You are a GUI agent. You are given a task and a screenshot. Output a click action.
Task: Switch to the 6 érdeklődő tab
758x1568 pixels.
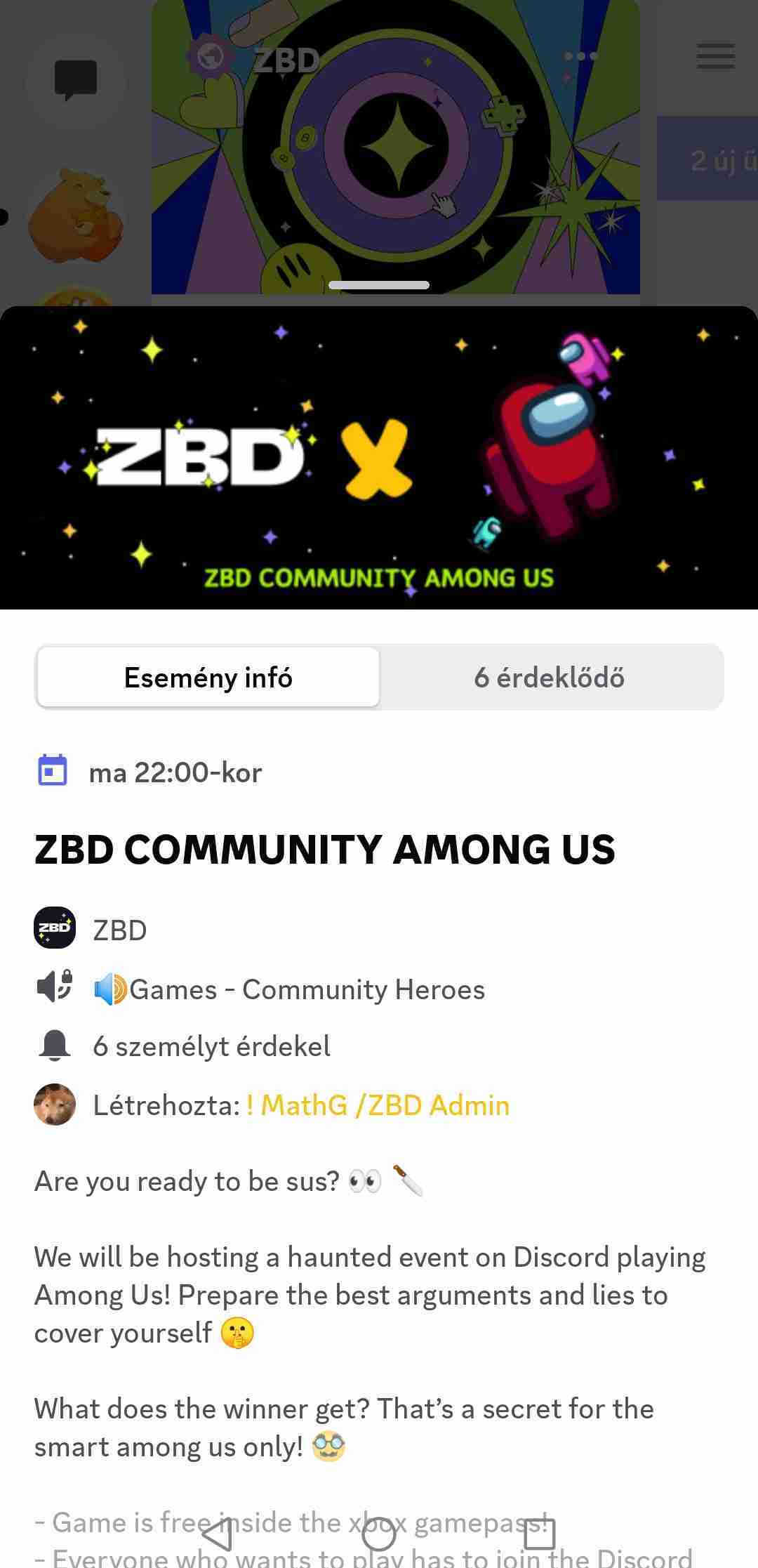click(550, 678)
